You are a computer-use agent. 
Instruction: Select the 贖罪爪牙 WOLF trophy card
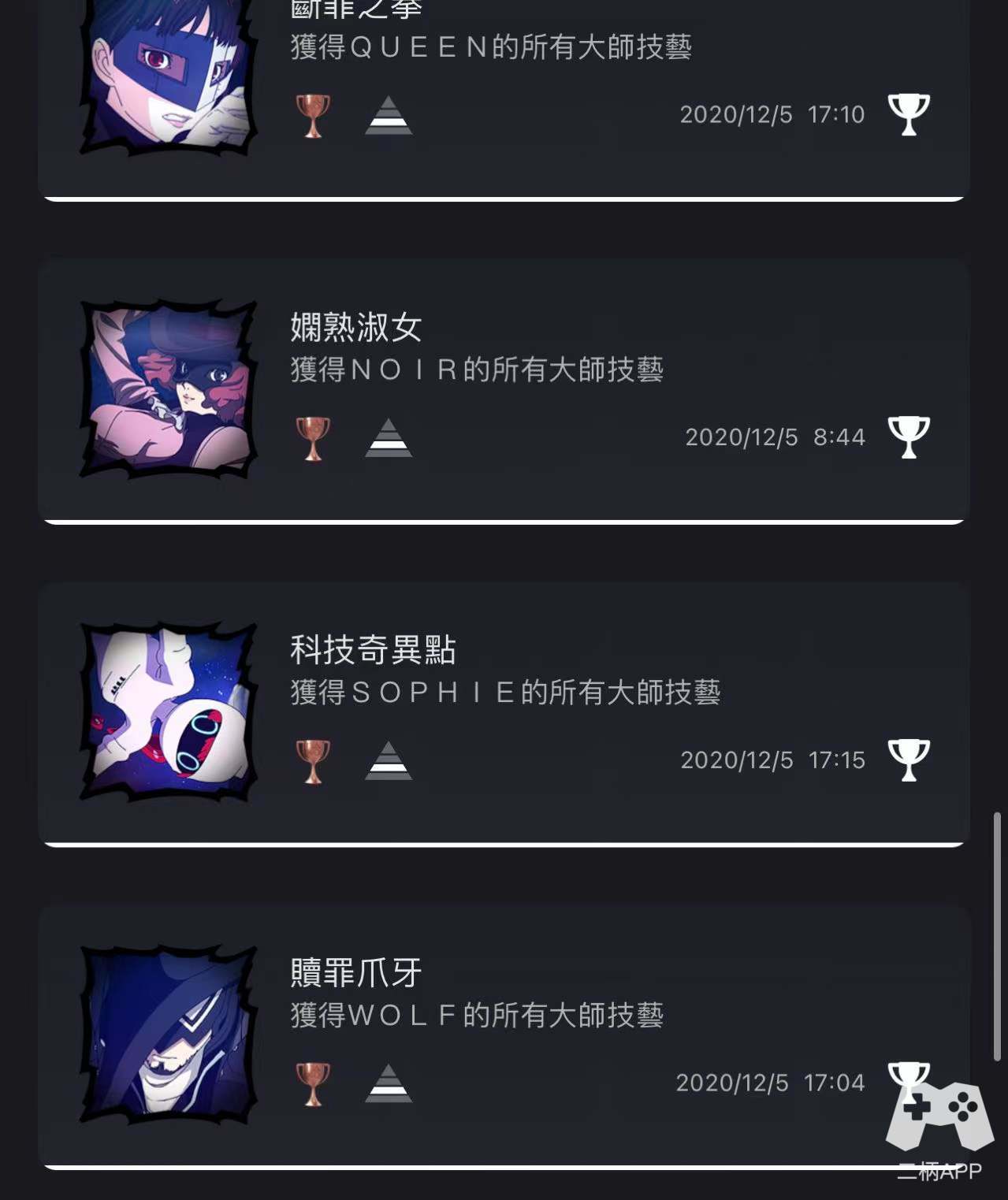click(x=504, y=1035)
